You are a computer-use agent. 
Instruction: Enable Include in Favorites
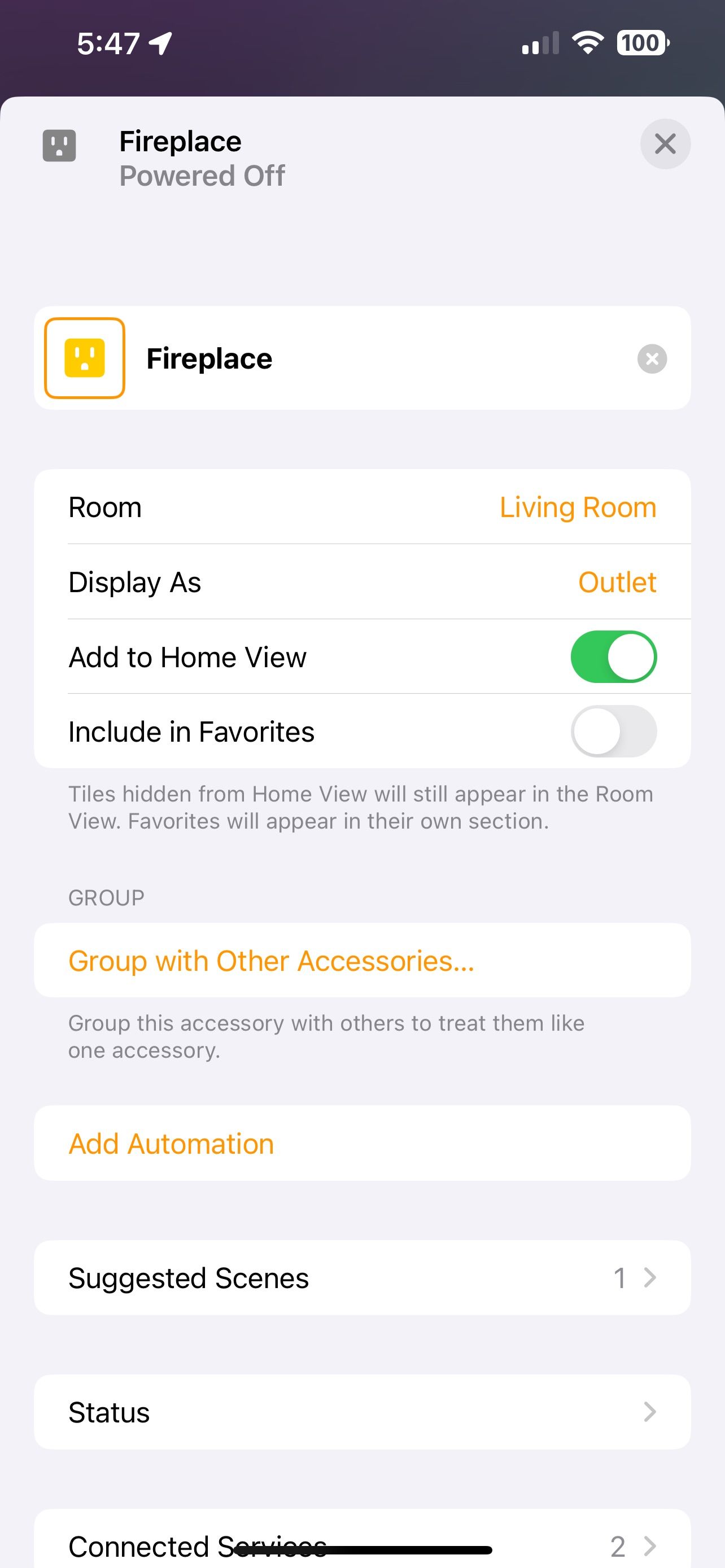(613, 732)
